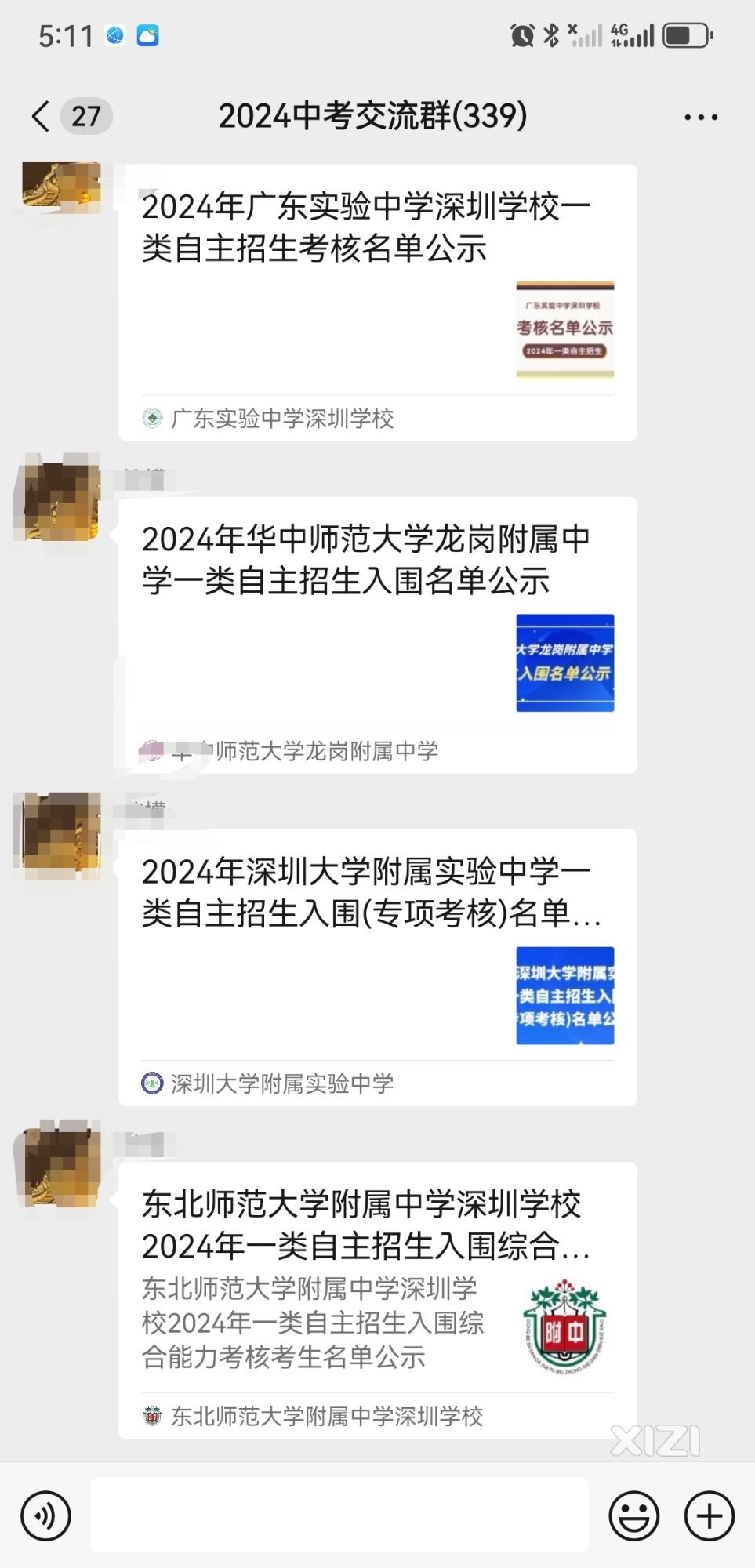Image resolution: width=755 pixels, height=1568 pixels.
Task: Open 深圳大学附属实验中学入围名单 article card
Action: 377,967
